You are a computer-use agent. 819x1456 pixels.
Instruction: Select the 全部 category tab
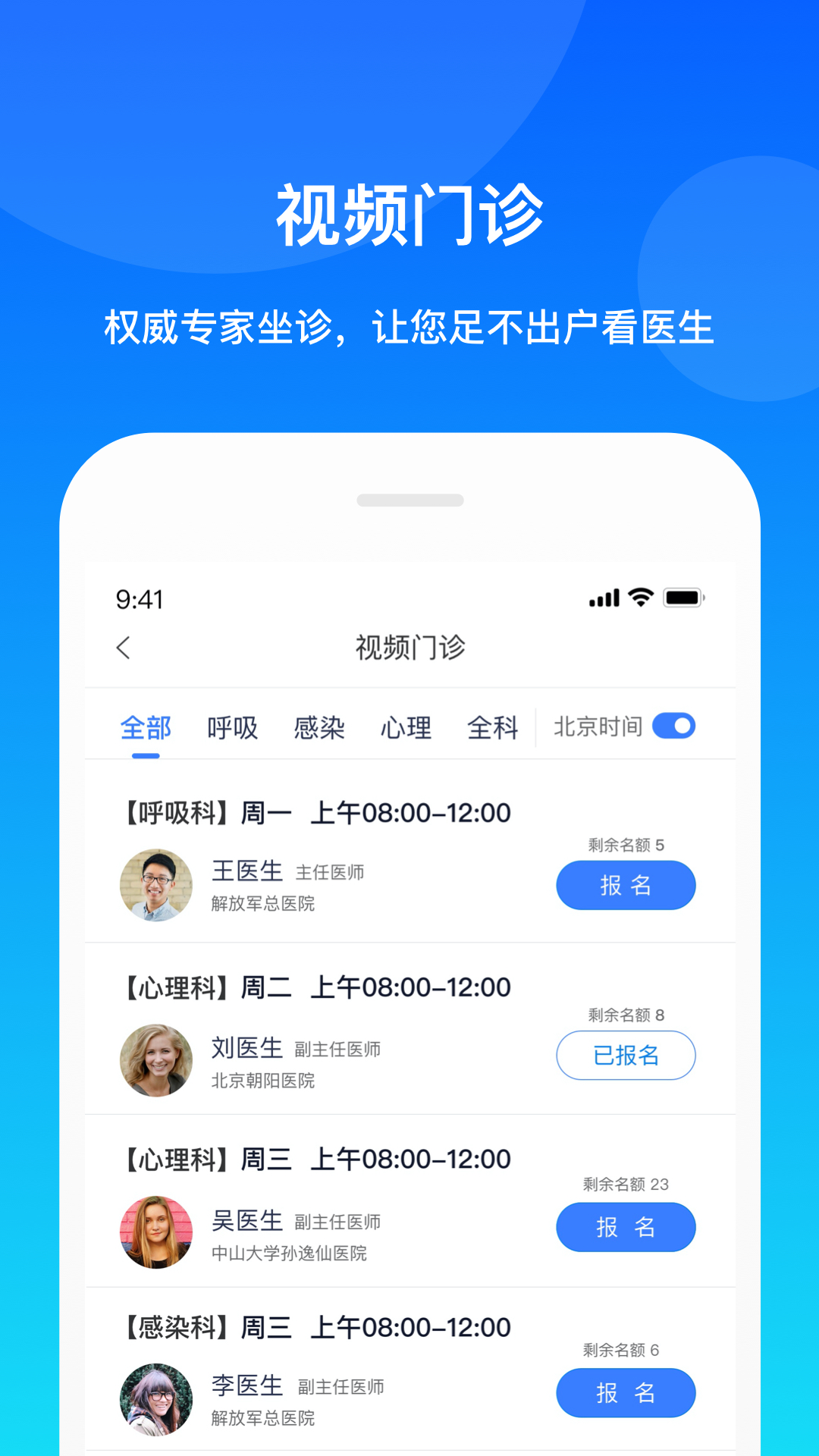pos(145,726)
